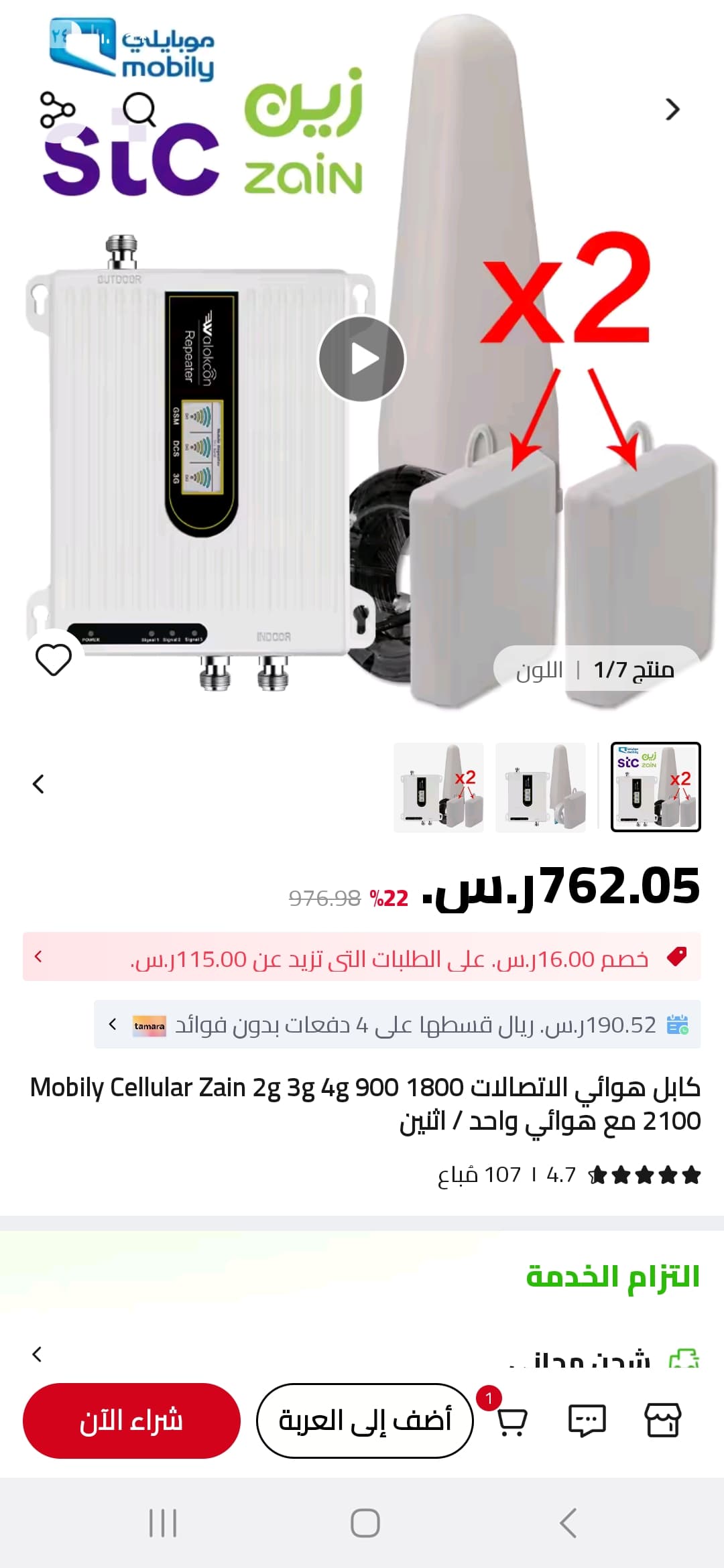Go back using the top-right arrow
Screen dimensions: 724x1568
click(x=672, y=110)
